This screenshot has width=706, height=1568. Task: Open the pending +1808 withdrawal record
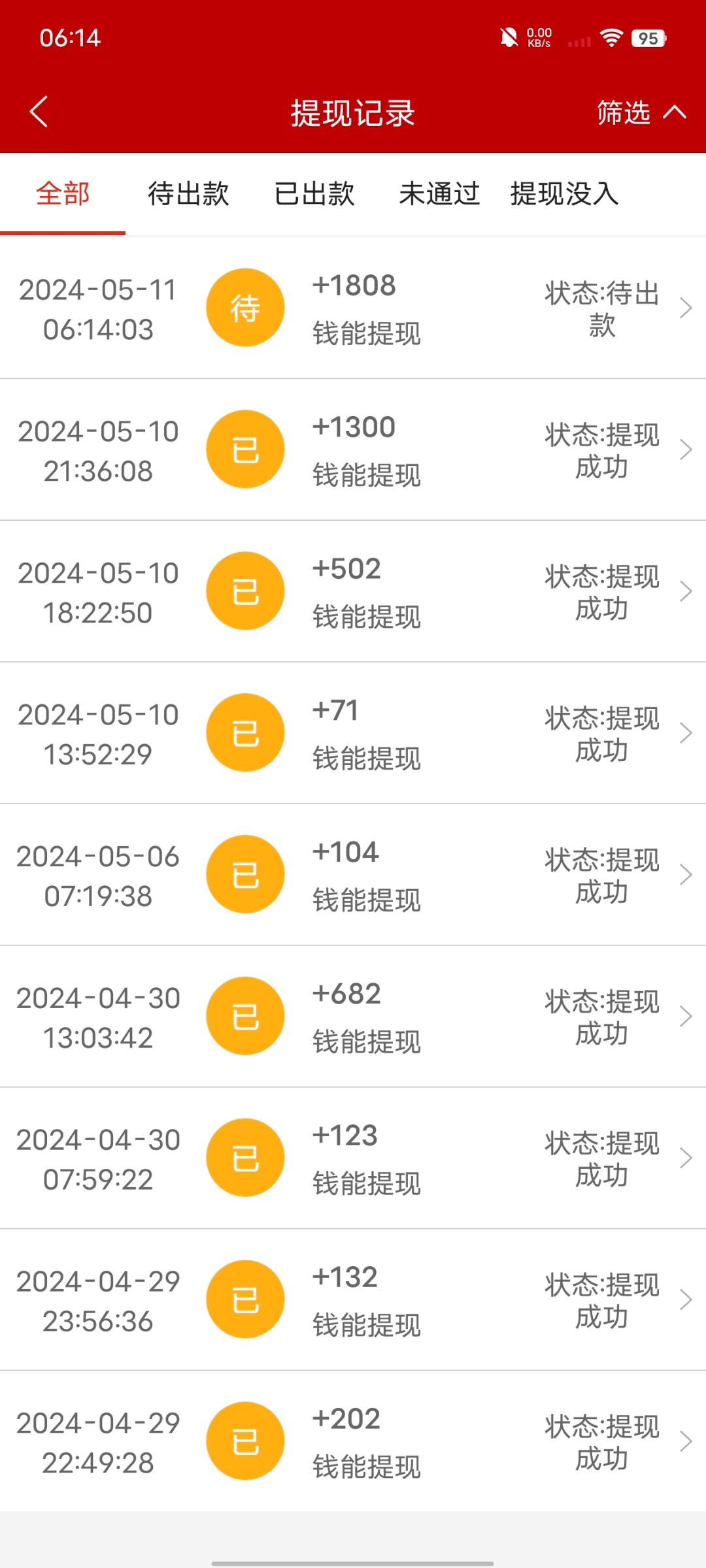tap(353, 308)
